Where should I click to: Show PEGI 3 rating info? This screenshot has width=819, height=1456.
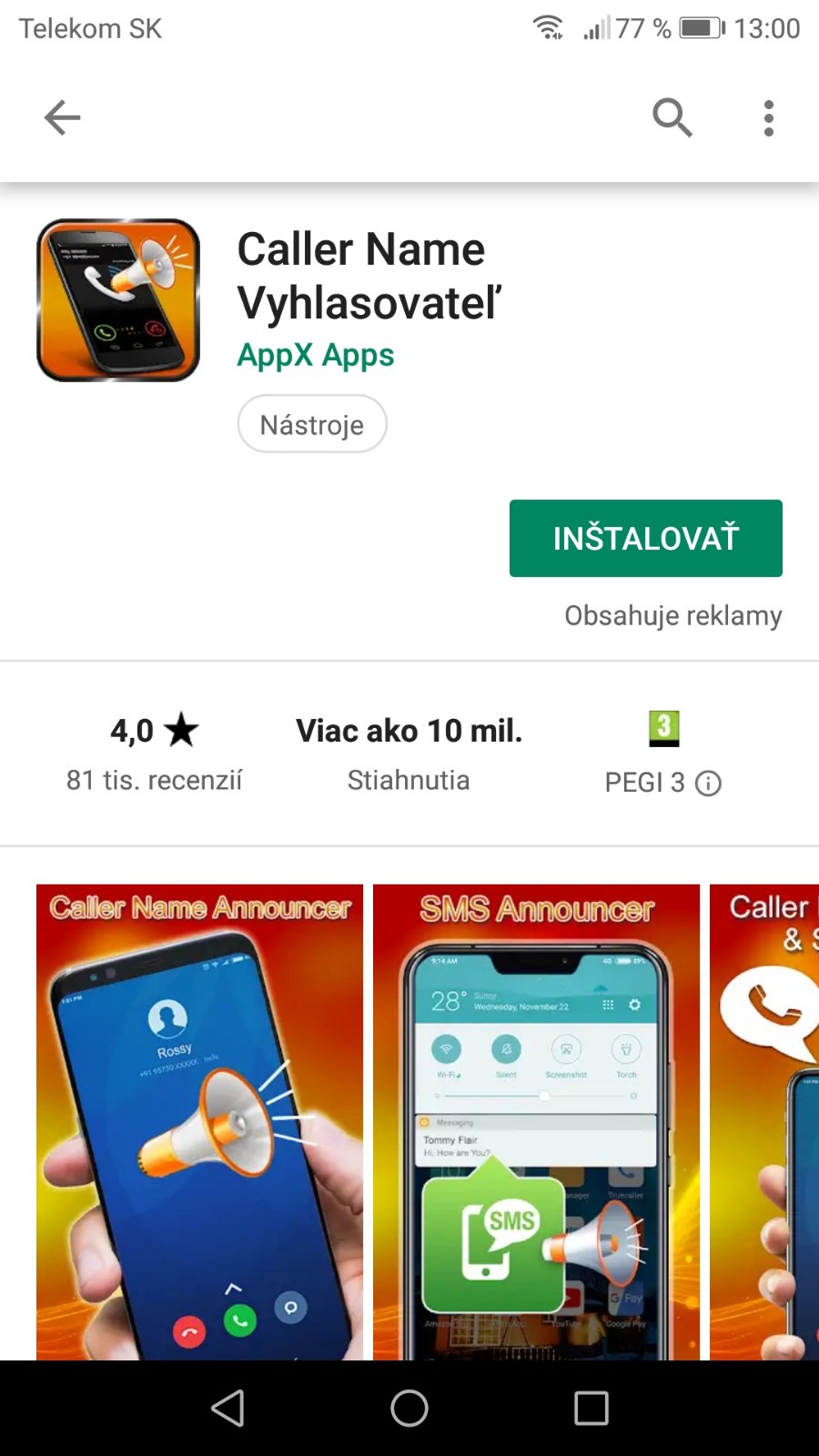pos(708,783)
